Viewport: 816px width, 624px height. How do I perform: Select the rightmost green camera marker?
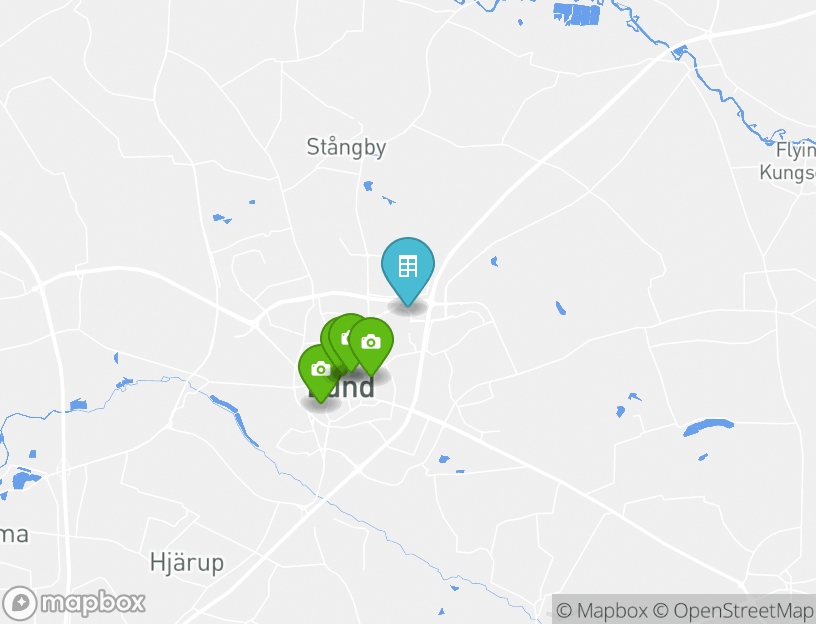371,342
